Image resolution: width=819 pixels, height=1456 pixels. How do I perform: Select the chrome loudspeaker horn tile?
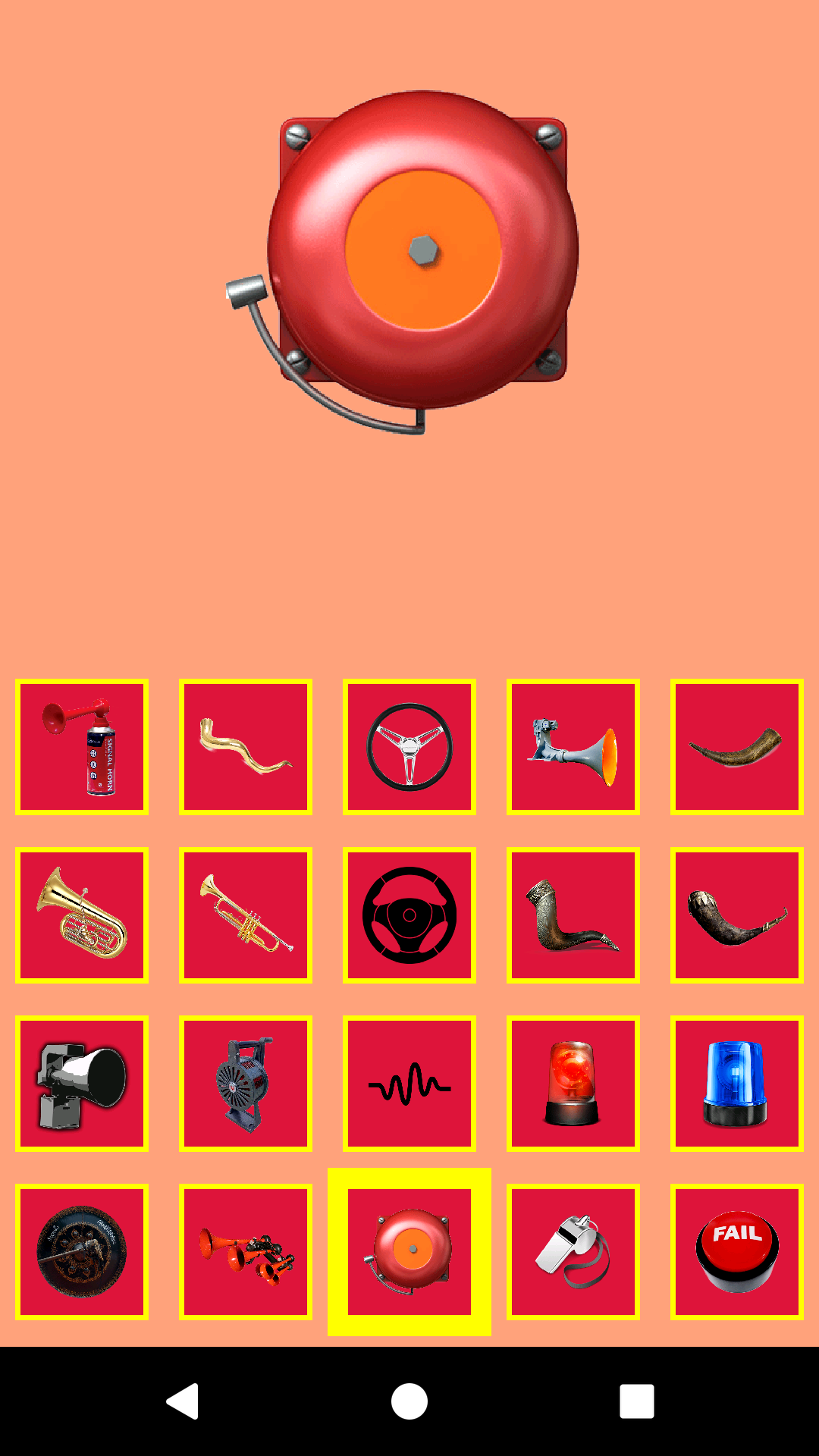[82, 1084]
